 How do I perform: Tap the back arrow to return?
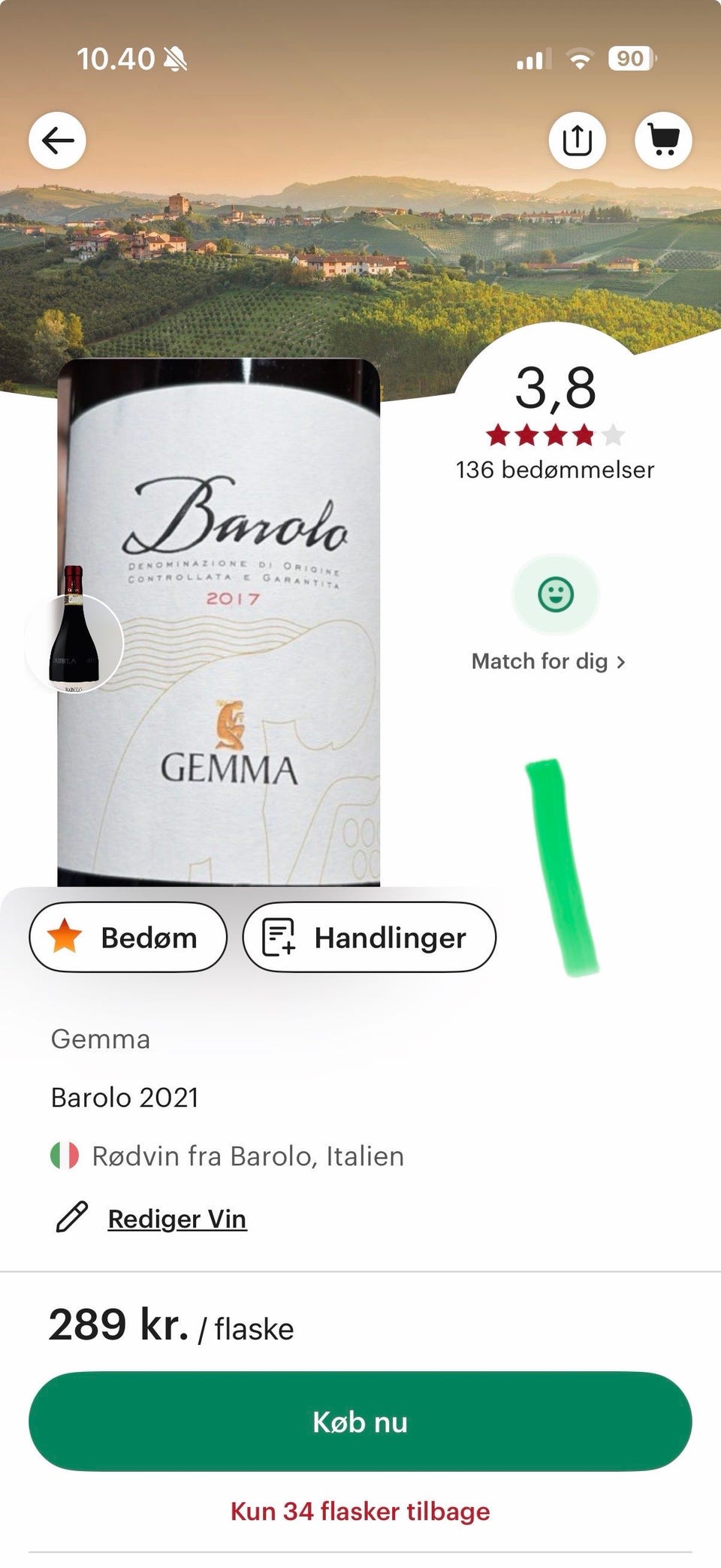click(x=58, y=140)
